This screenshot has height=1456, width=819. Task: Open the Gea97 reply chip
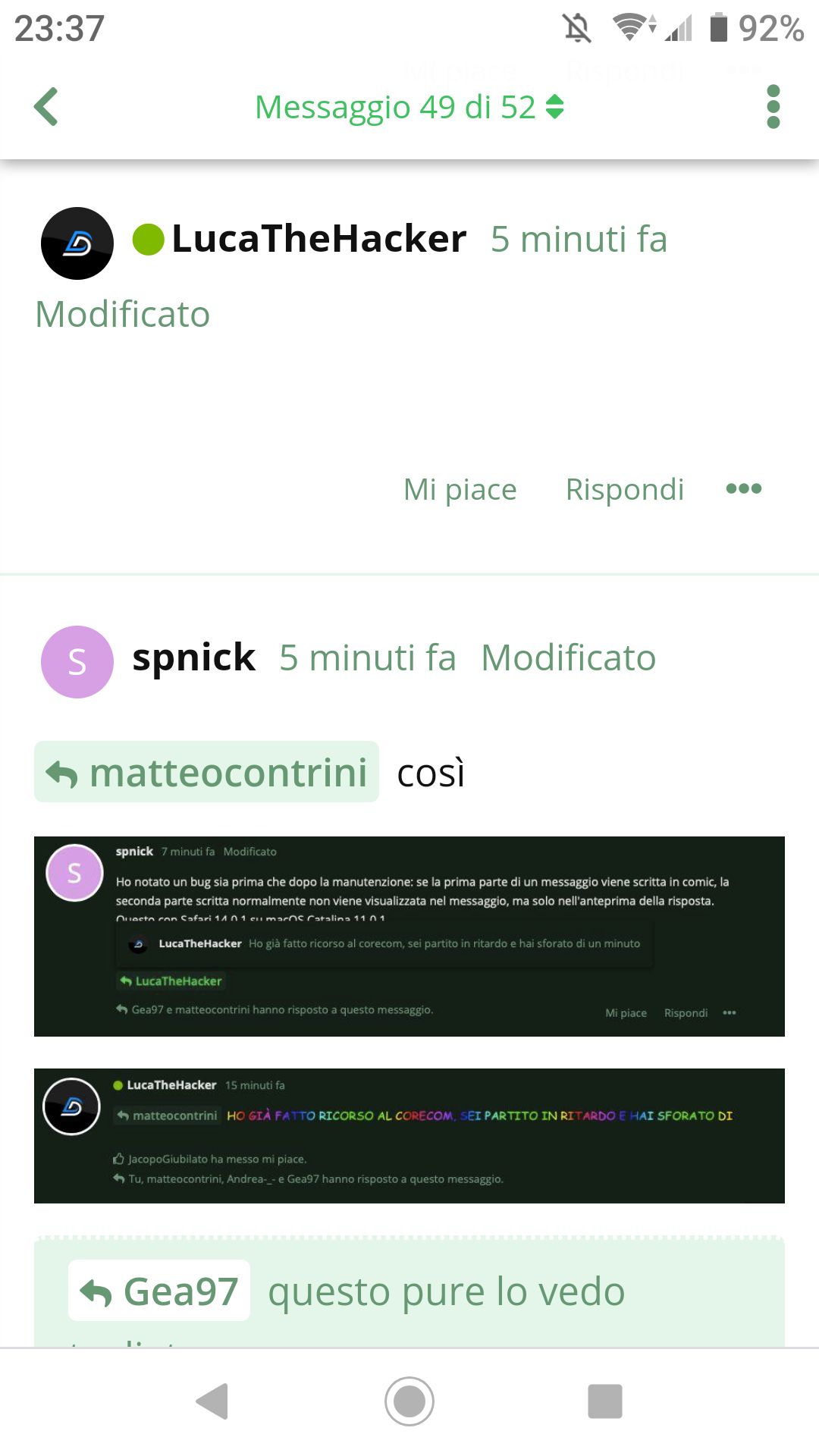(x=159, y=1291)
